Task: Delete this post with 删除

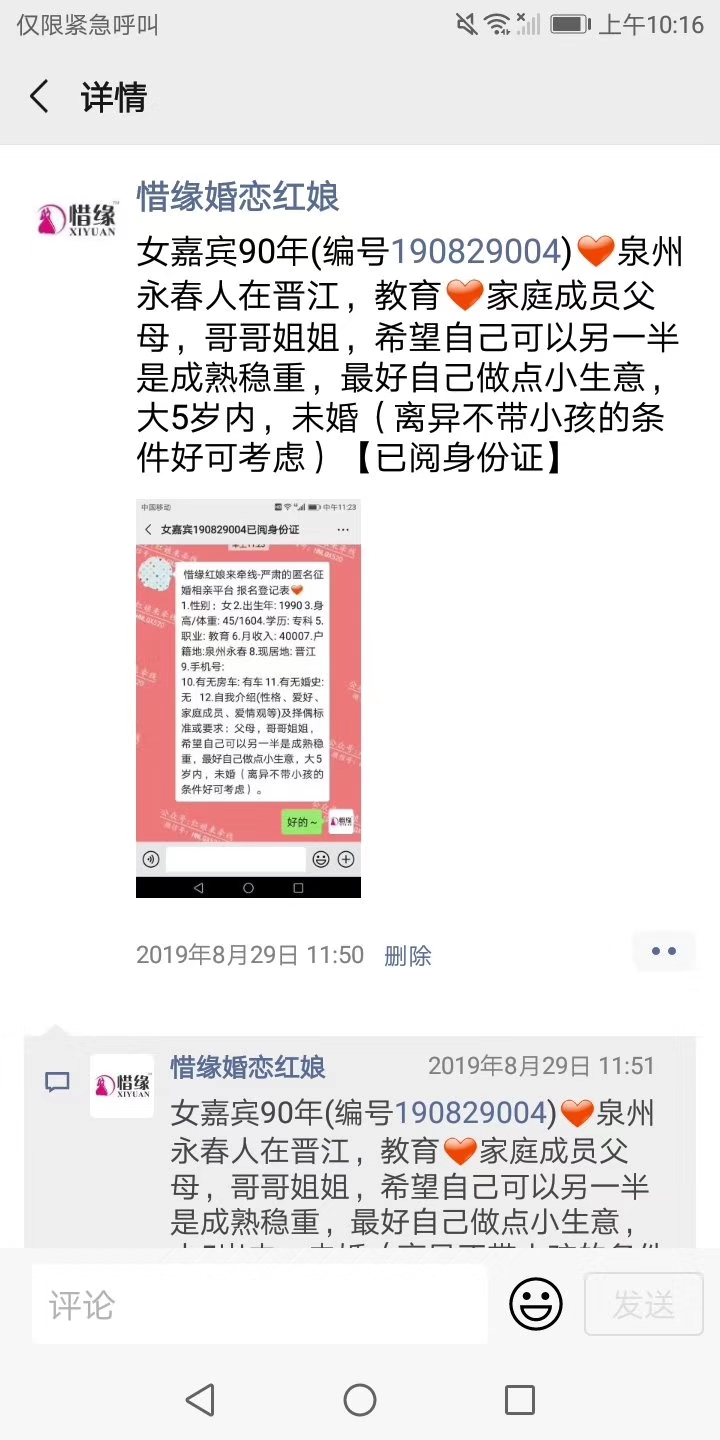Action: click(408, 955)
